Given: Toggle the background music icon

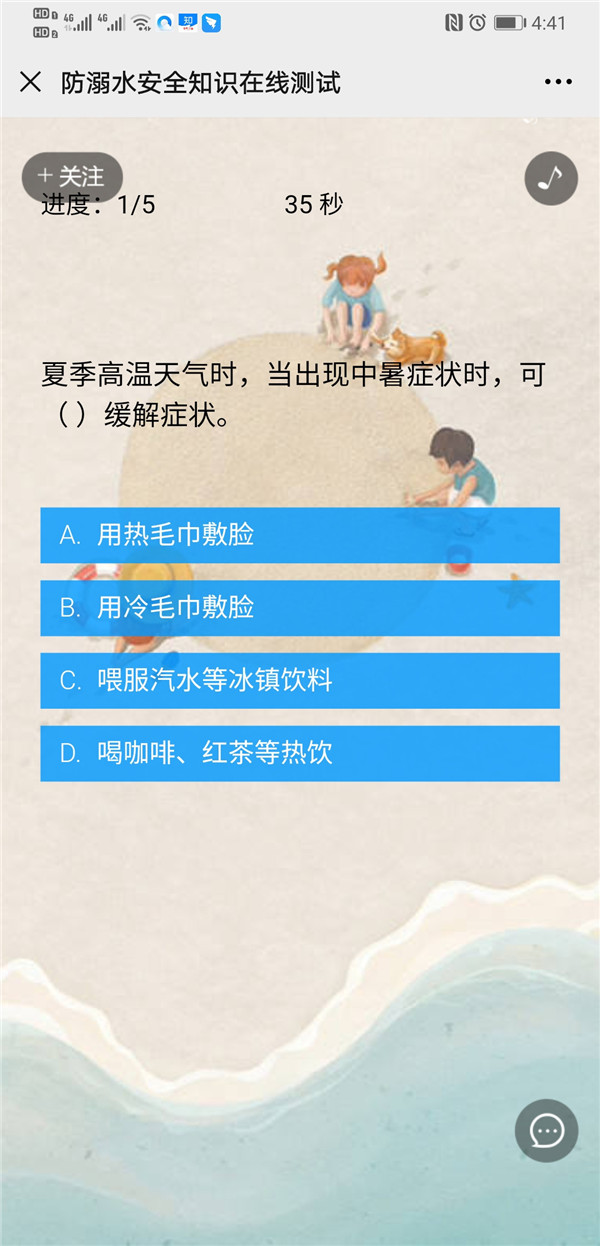Looking at the screenshot, I should coord(551,179).
